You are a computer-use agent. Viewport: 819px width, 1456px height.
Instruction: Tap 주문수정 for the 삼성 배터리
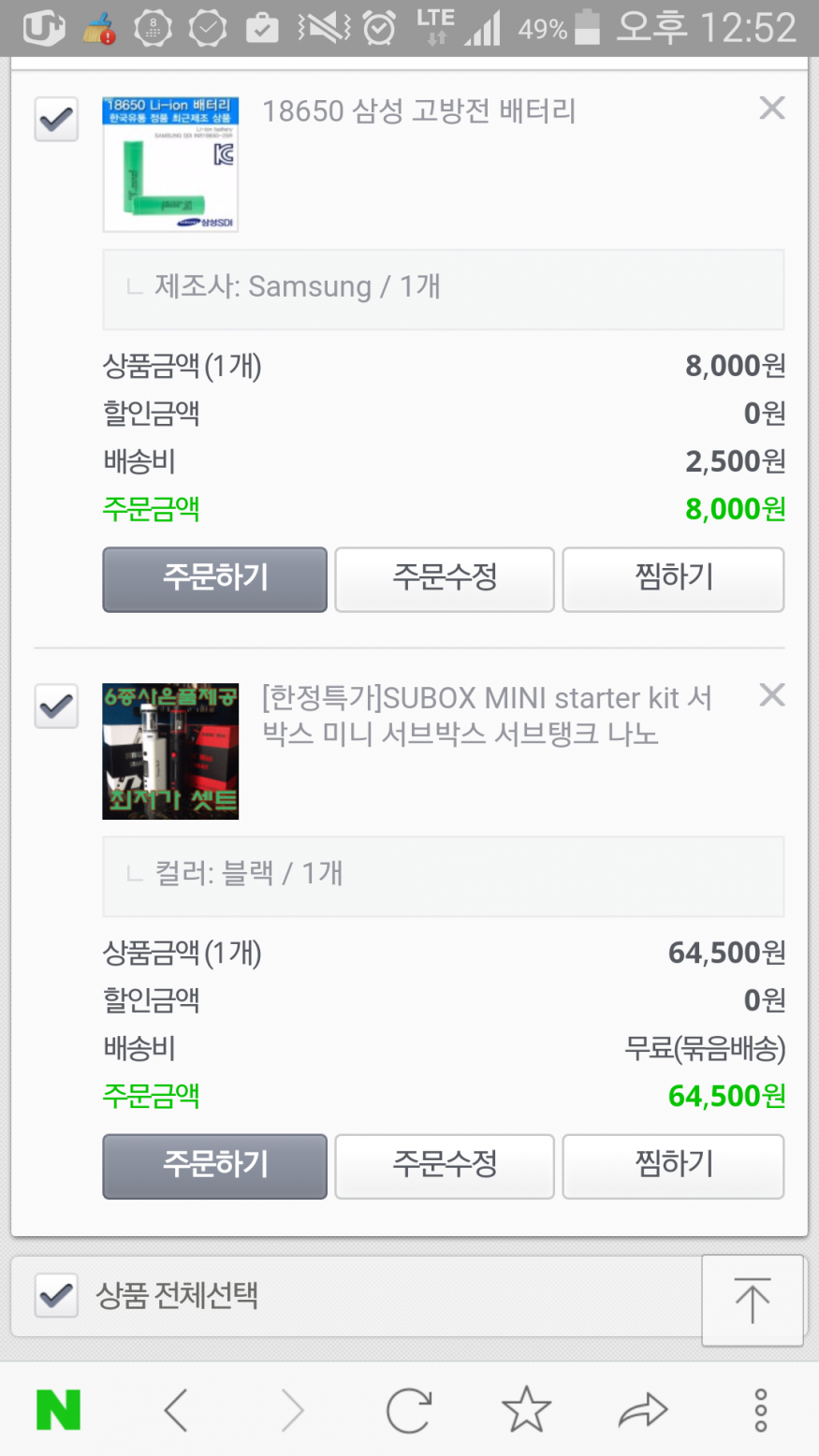coord(445,580)
